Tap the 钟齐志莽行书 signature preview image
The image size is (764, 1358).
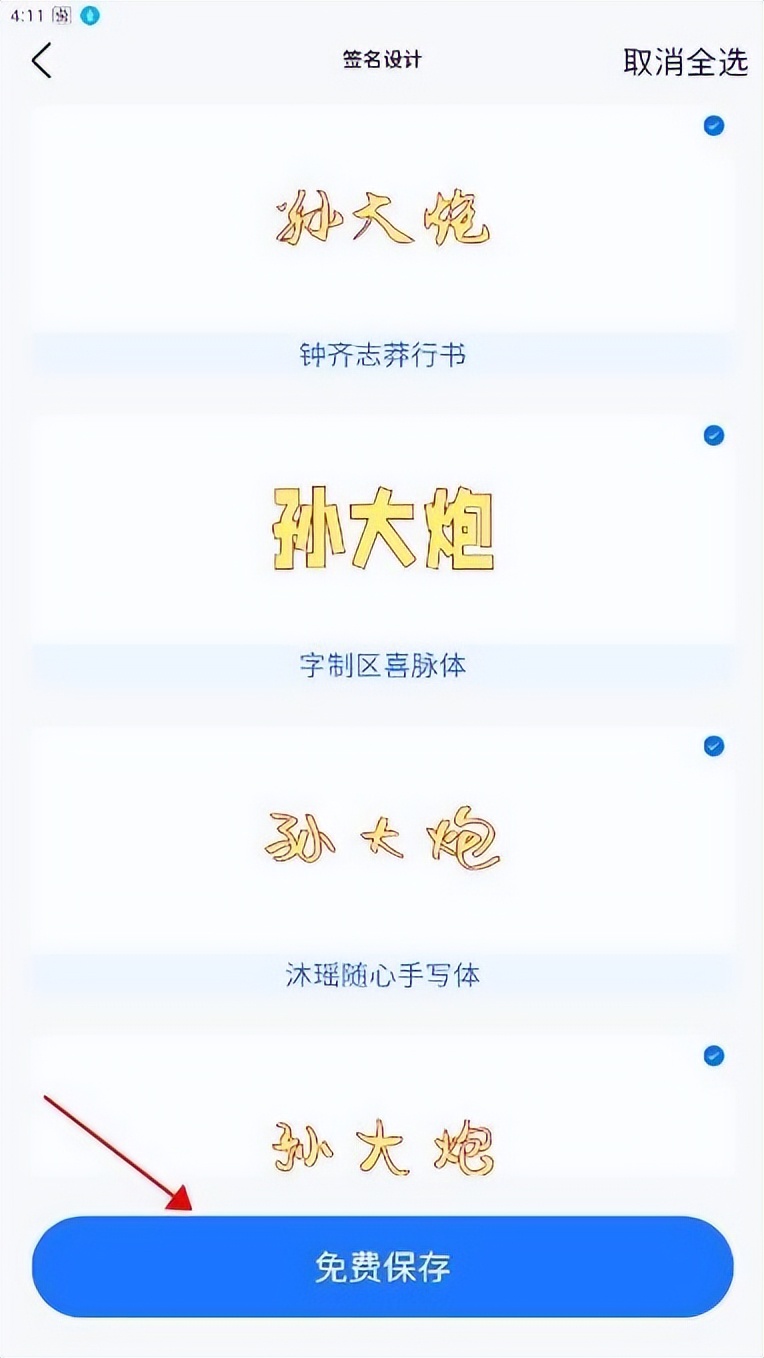coord(381,222)
